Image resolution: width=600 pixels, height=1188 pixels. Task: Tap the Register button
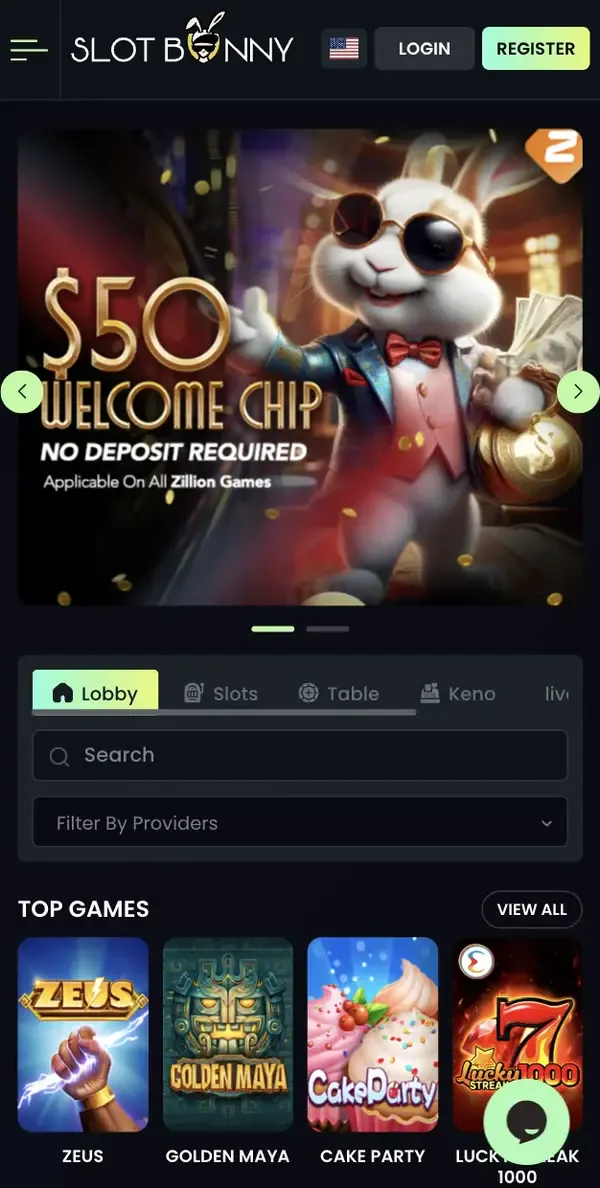(x=535, y=48)
